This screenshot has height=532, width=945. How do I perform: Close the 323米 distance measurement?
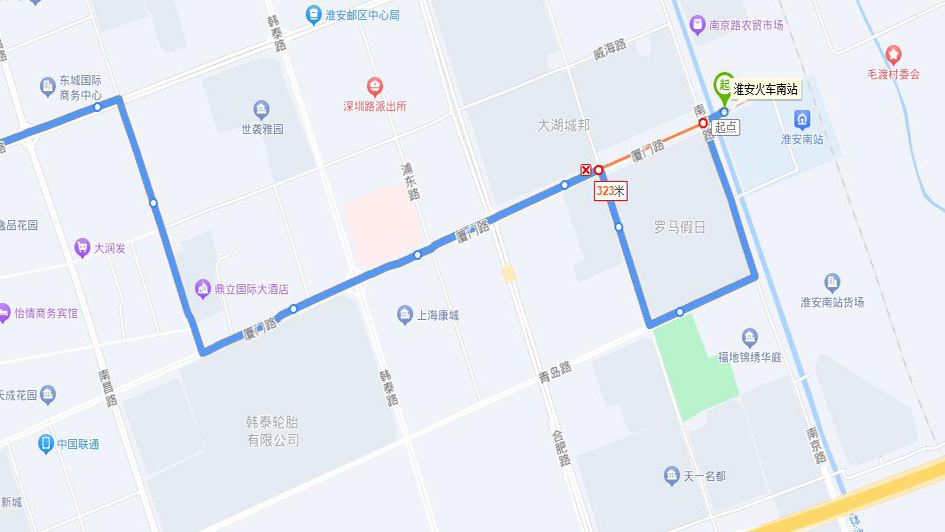click(x=586, y=170)
